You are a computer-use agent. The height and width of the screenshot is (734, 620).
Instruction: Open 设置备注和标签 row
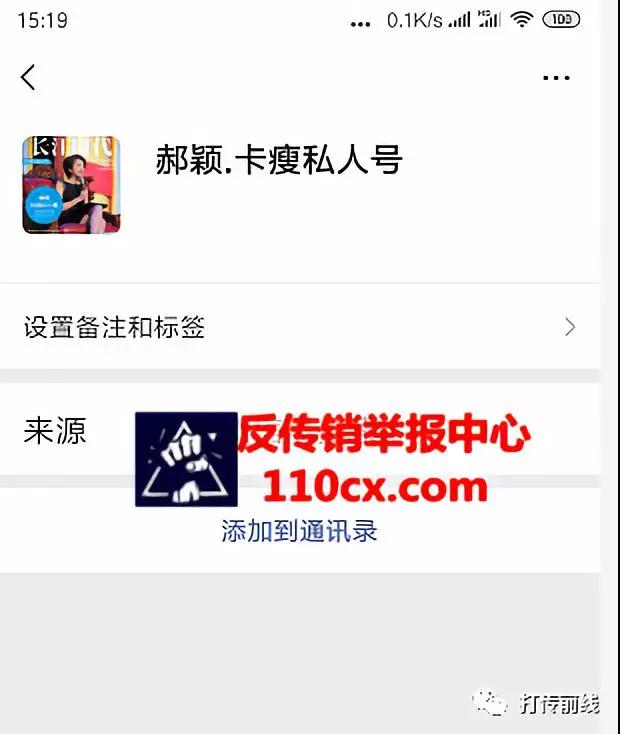[300, 327]
